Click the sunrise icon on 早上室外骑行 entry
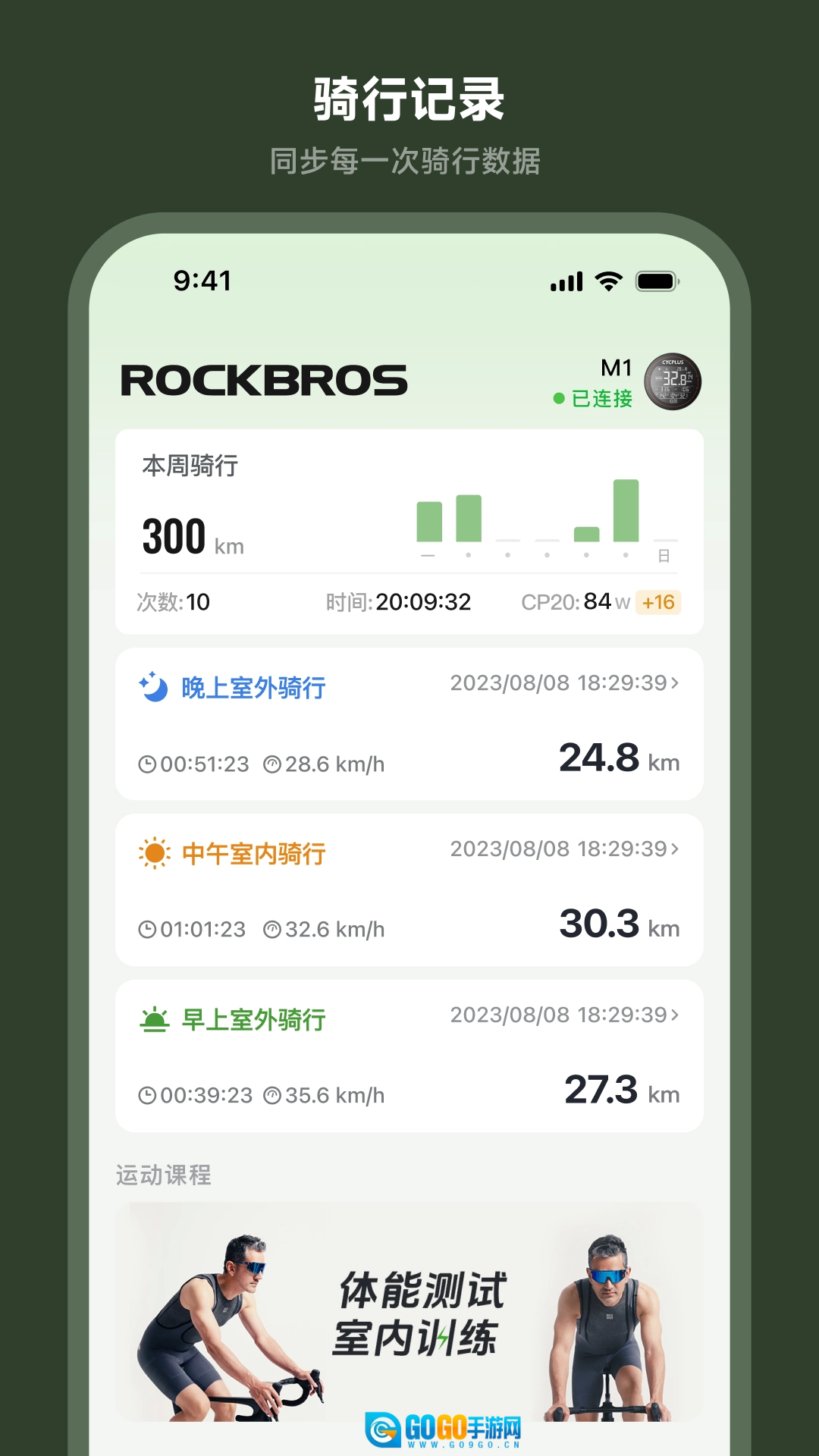The width and height of the screenshot is (819, 1456). 155,1018
